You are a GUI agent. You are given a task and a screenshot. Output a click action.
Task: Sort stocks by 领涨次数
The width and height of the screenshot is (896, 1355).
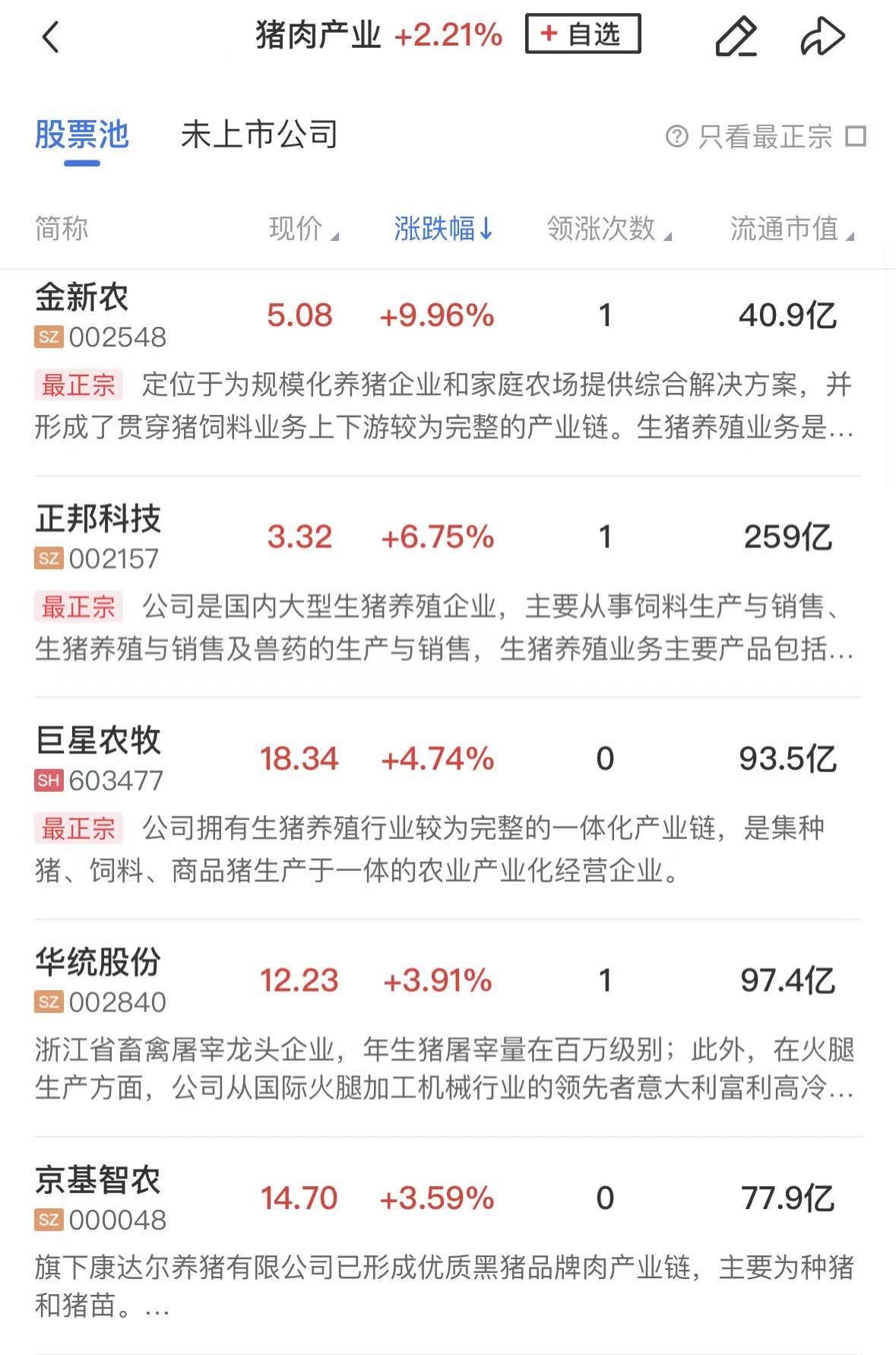pos(608,229)
